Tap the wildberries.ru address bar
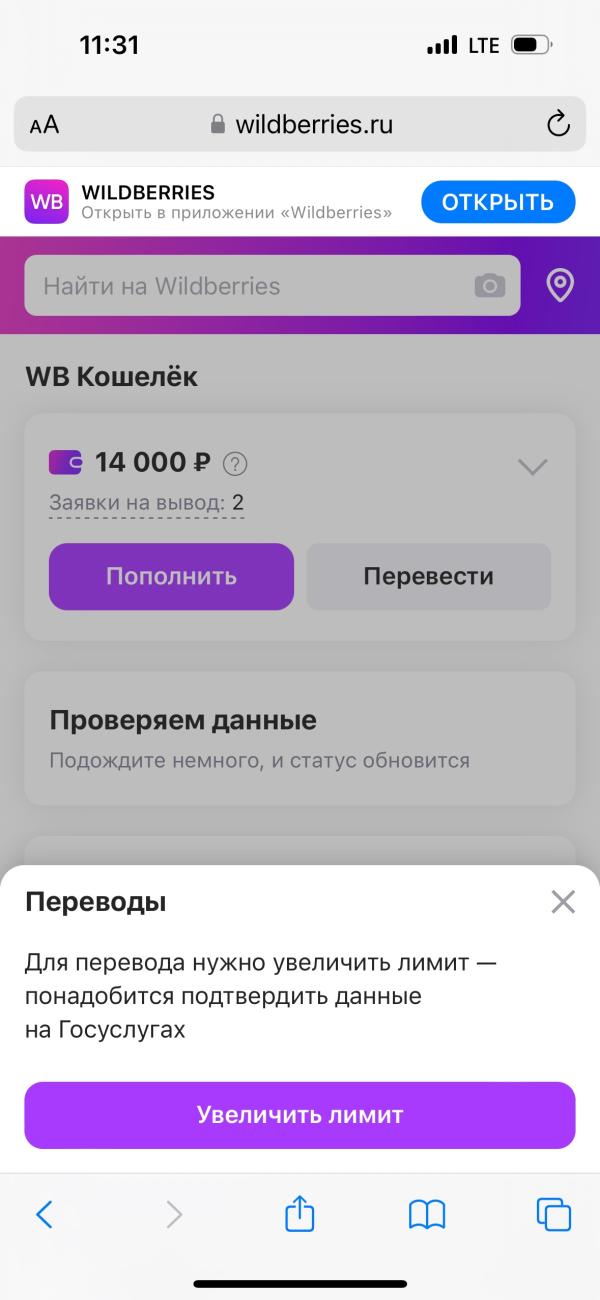Viewport: 600px width, 1300px height. click(x=300, y=124)
